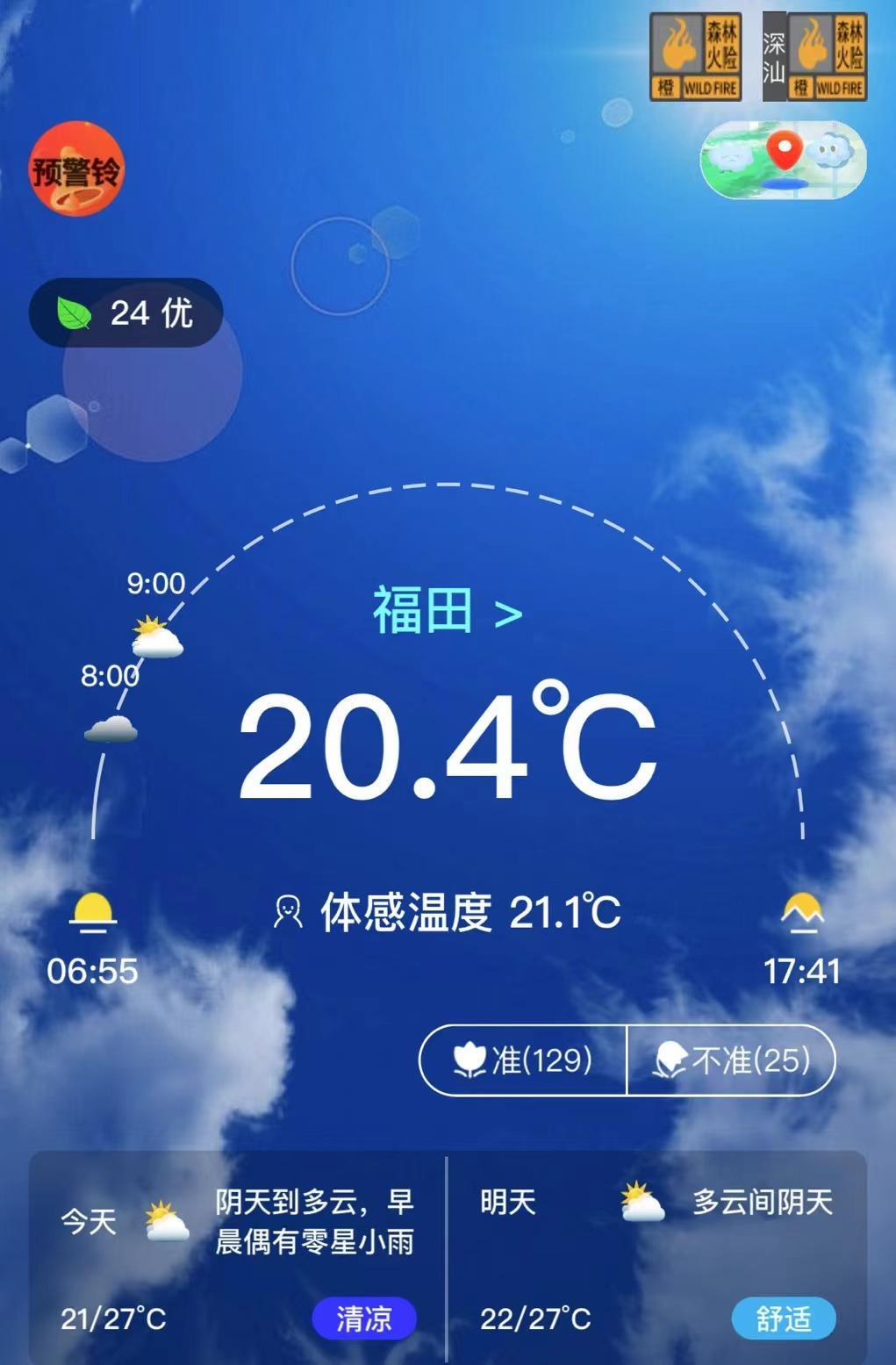Open the first forest fire warning badge

tap(696, 57)
